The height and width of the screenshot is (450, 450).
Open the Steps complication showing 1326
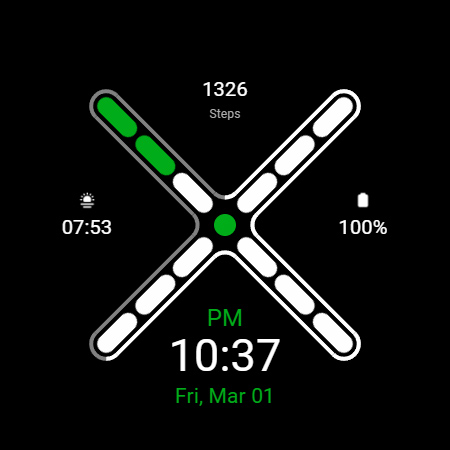tap(225, 100)
